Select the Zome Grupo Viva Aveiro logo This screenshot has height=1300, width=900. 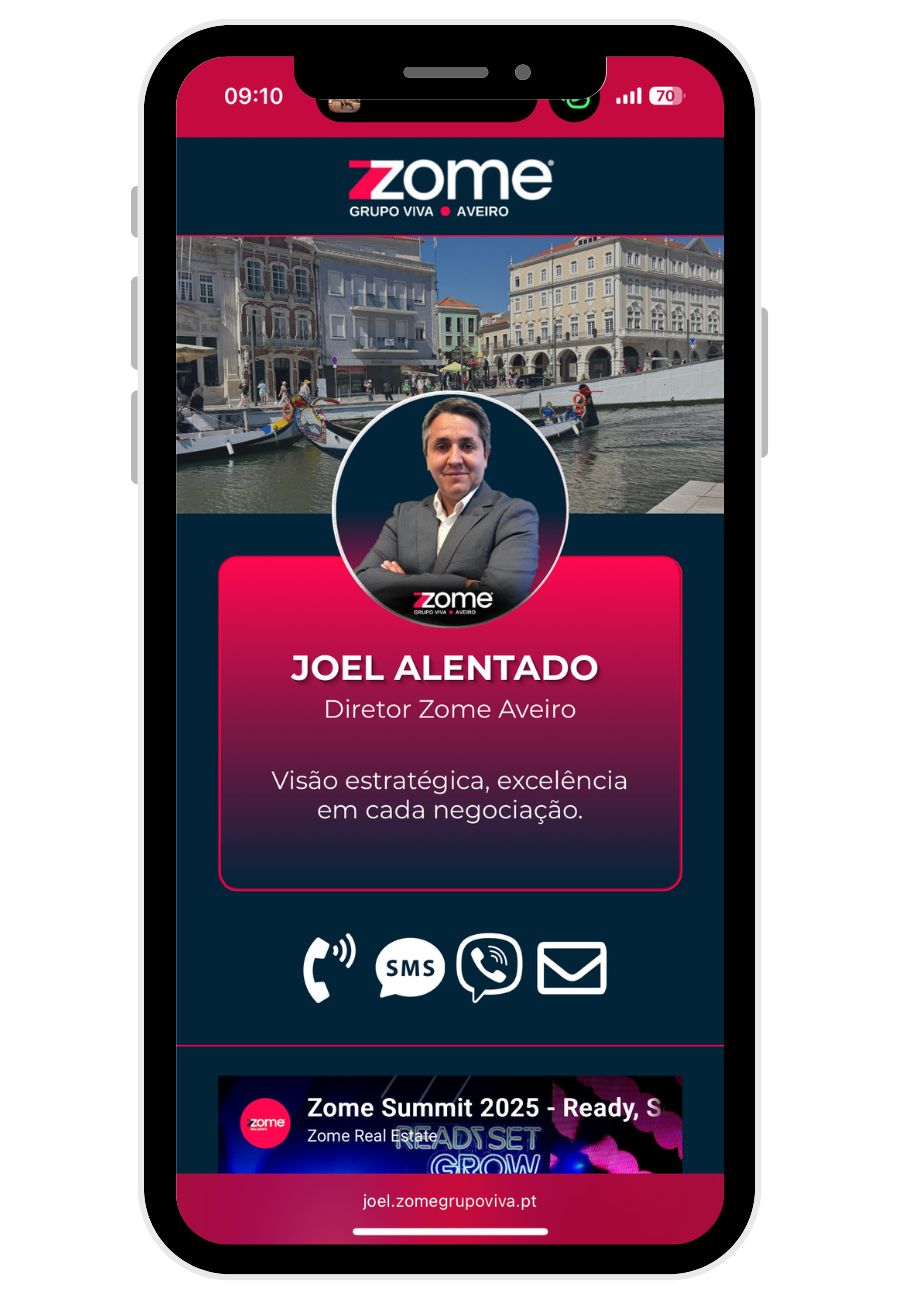pos(449,184)
